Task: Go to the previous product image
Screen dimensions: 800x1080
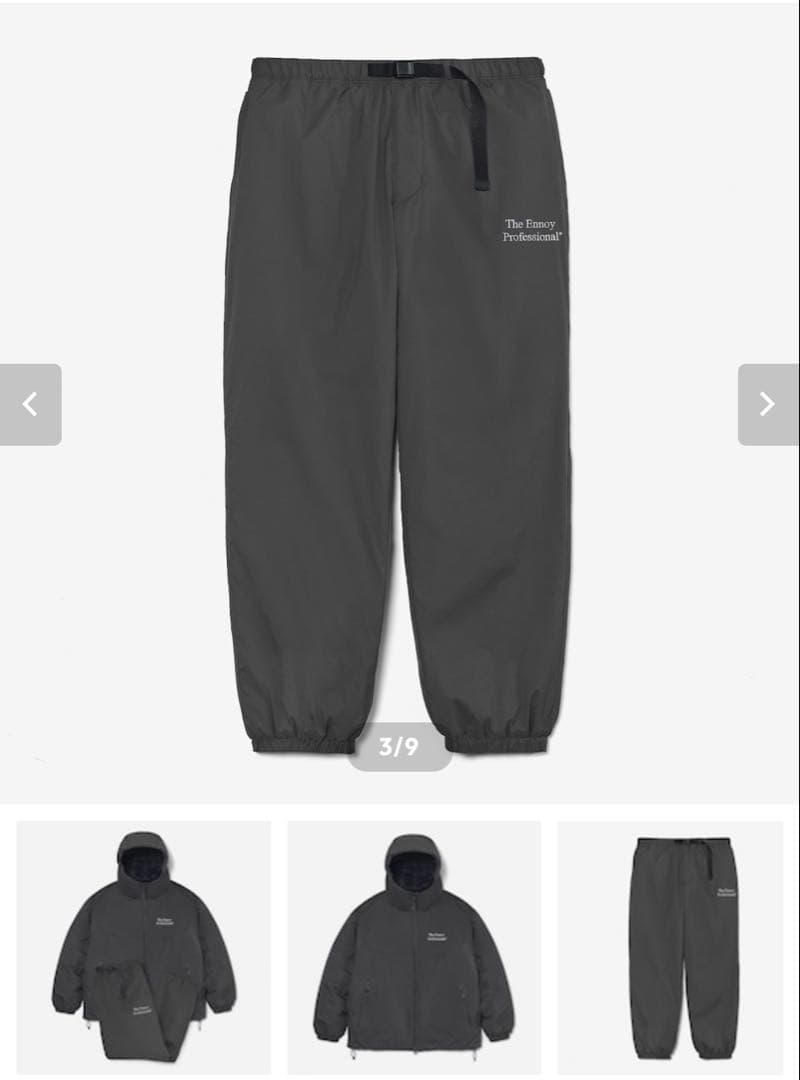Action: tap(31, 404)
